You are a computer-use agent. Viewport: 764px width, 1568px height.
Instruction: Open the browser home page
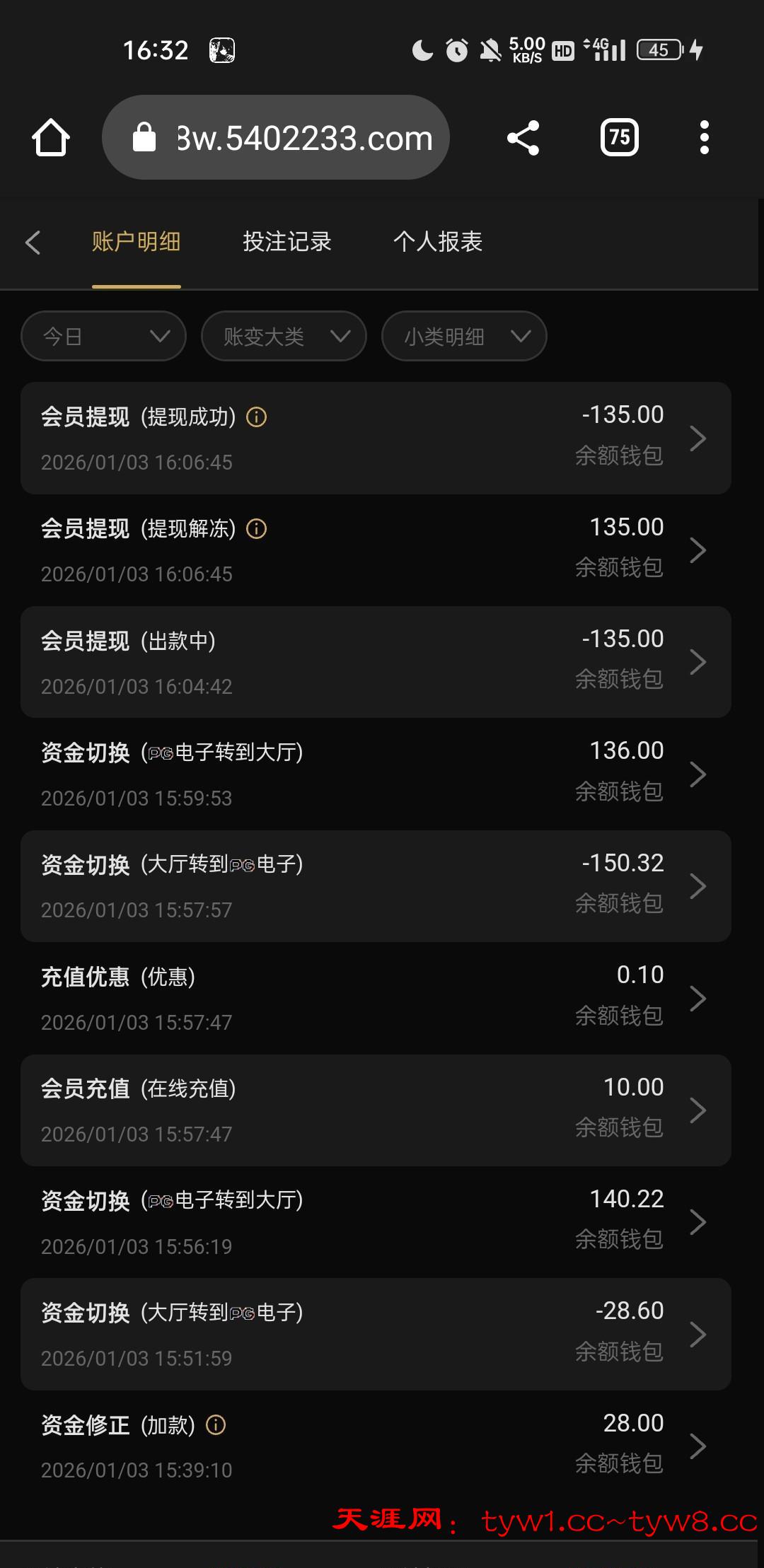[51, 137]
